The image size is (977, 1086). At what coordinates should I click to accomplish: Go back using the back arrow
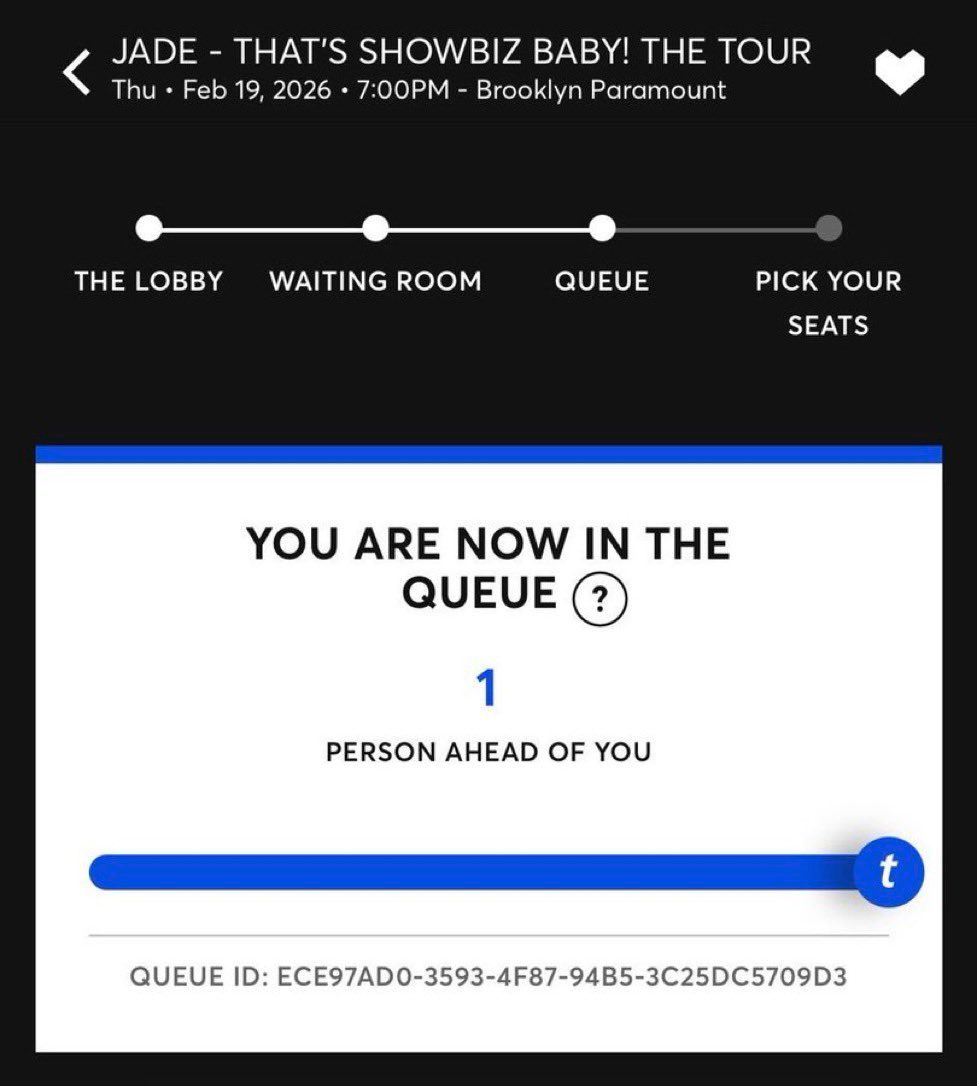pyautogui.click(x=77, y=72)
